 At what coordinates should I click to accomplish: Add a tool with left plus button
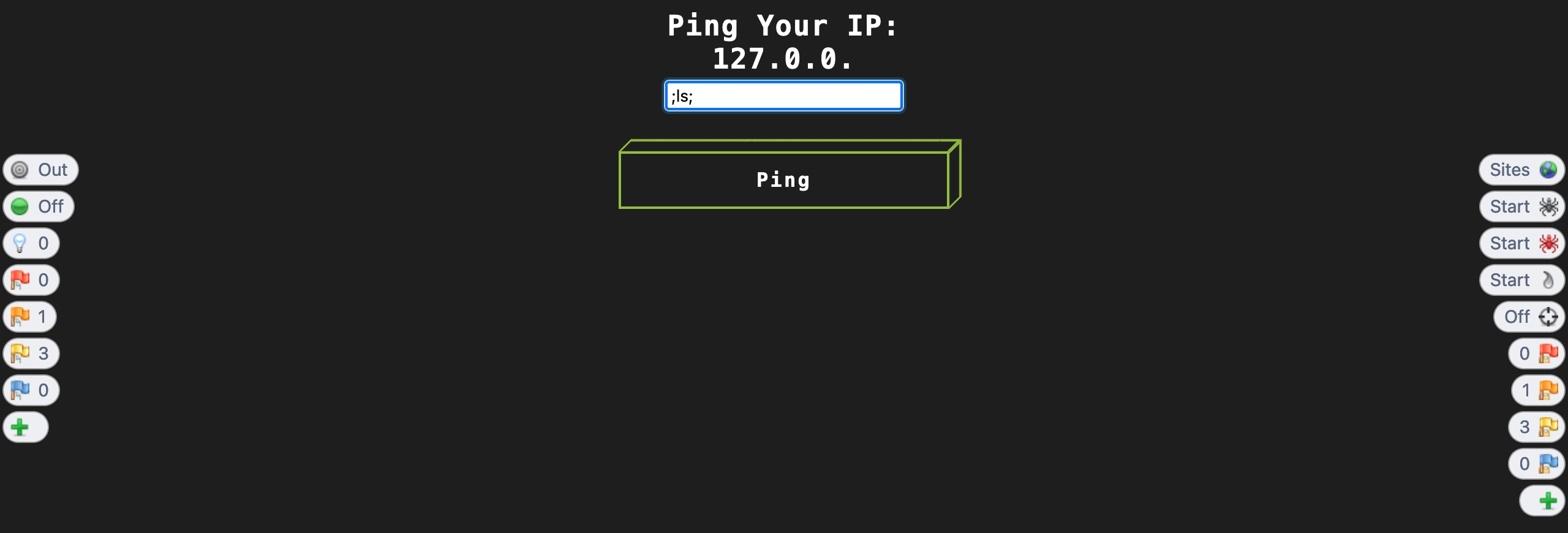click(x=25, y=427)
